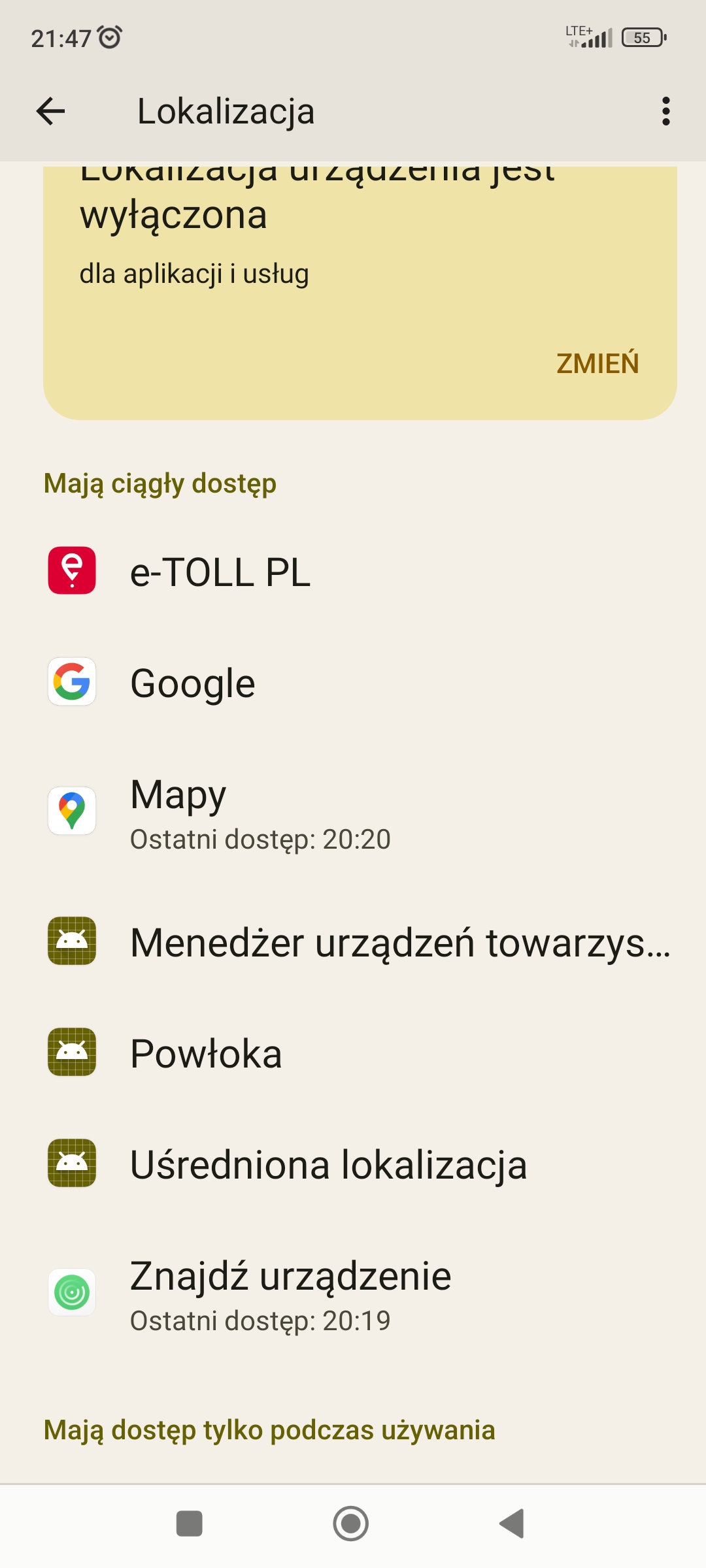Open the three-dot overflow menu
The height and width of the screenshot is (1568, 706).
point(665,111)
